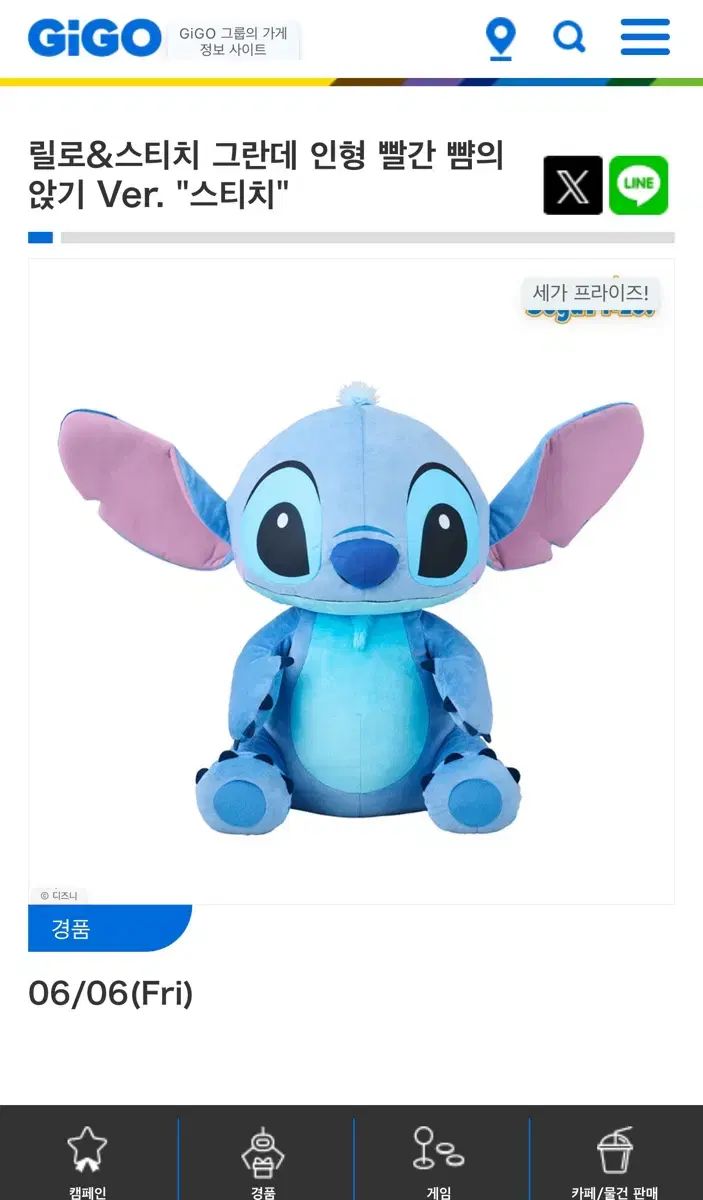Open the search magnifier icon
The width and height of the screenshot is (703, 1200).
point(569,38)
